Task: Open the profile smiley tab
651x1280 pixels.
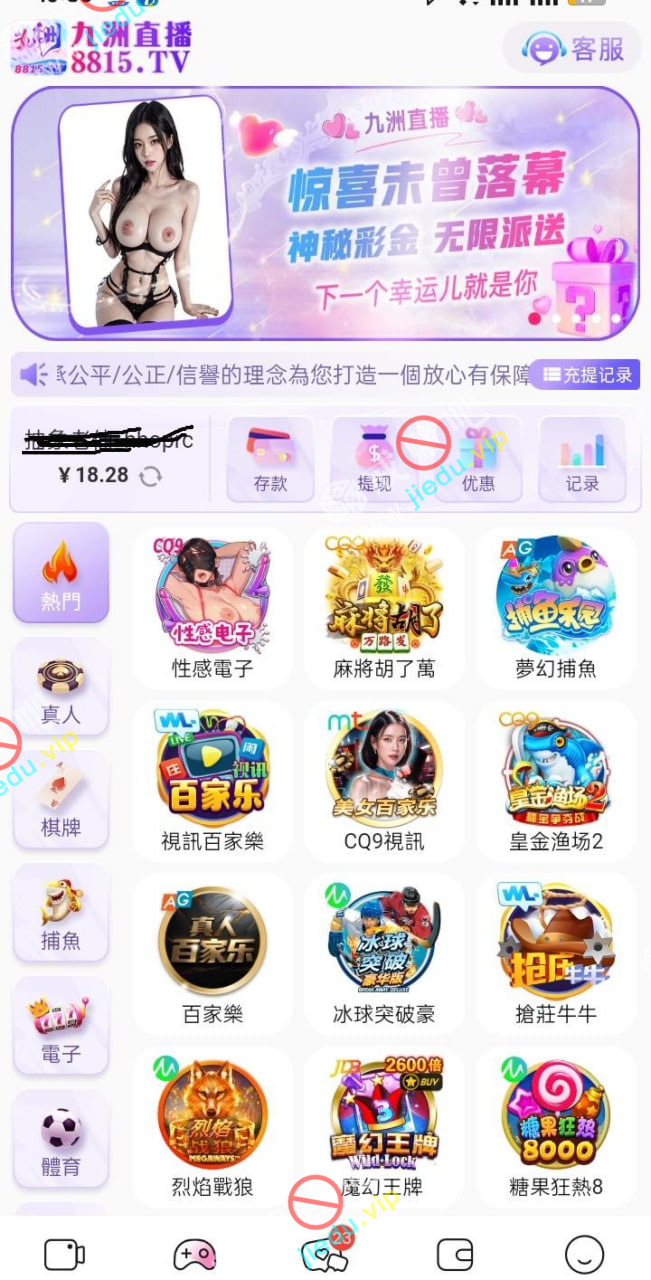Action: pos(584,1254)
